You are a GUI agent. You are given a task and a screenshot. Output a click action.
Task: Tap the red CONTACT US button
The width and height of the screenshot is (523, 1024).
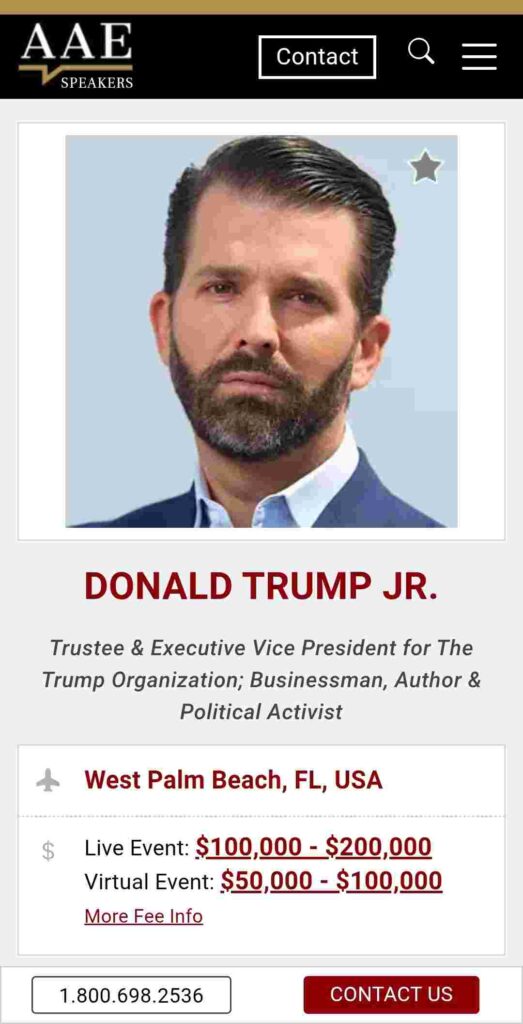click(x=391, y=995)
